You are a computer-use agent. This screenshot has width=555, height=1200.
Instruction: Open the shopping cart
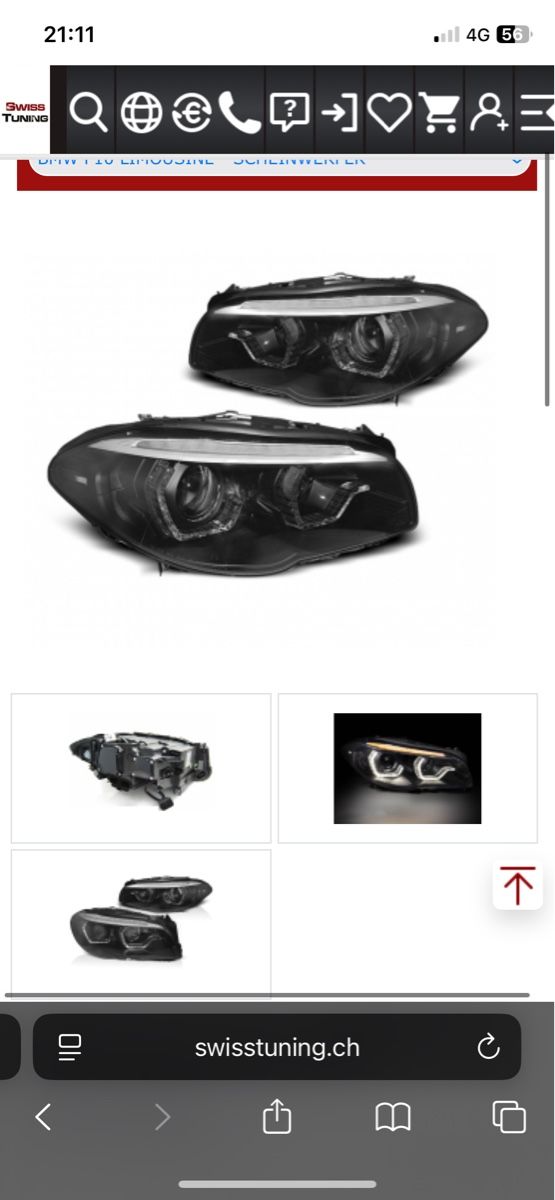439,112
